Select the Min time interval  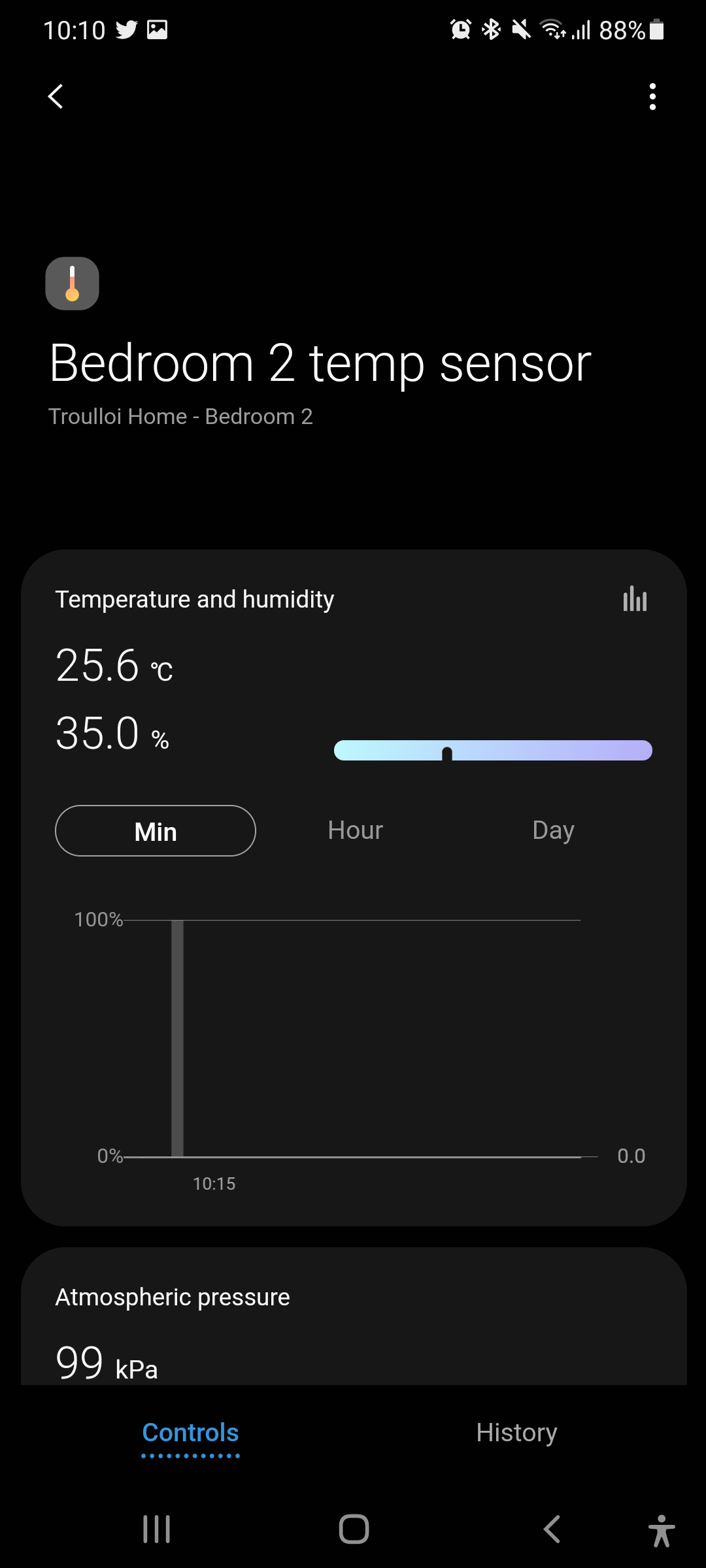pos(155,831)
